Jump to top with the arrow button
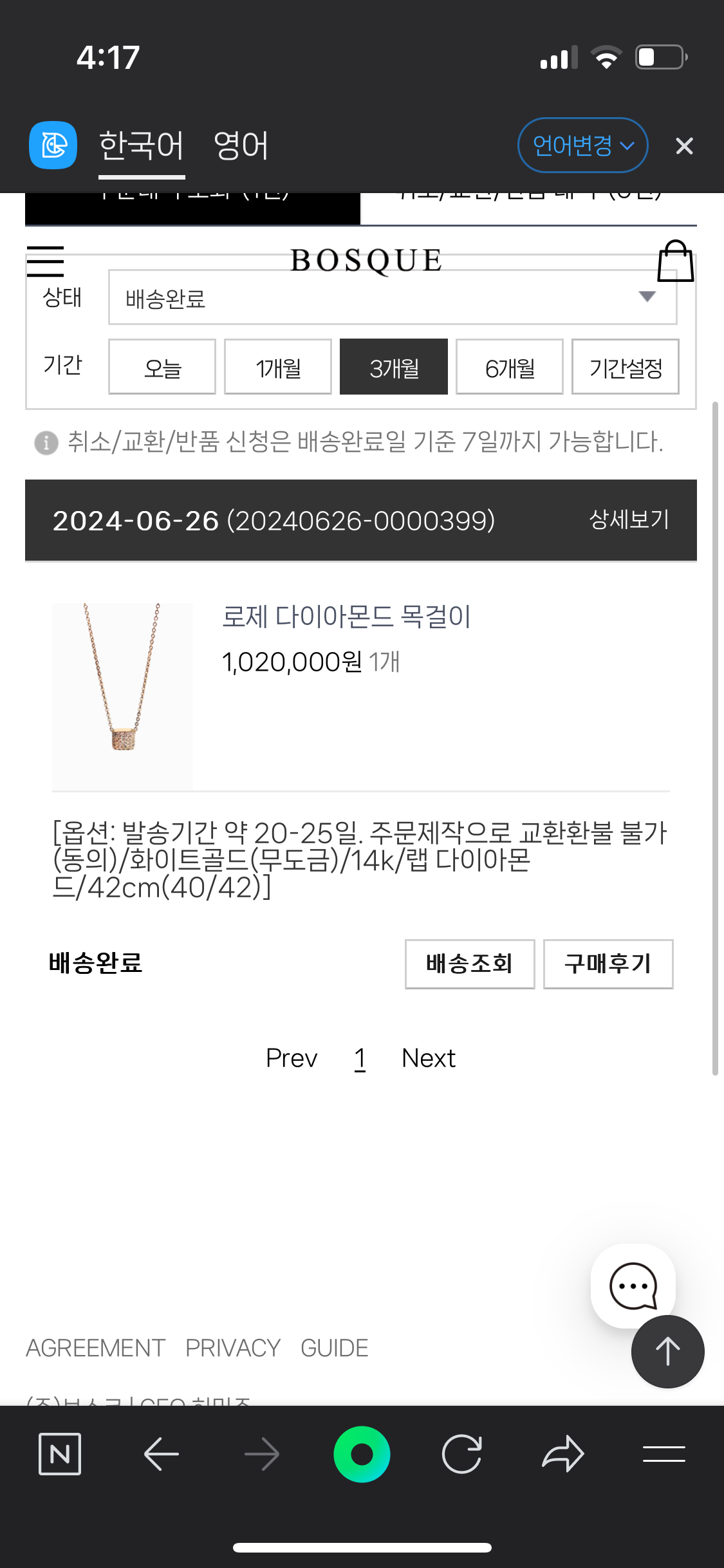This screenshot has width=724, height=1568. click(x=667, y=1351)
